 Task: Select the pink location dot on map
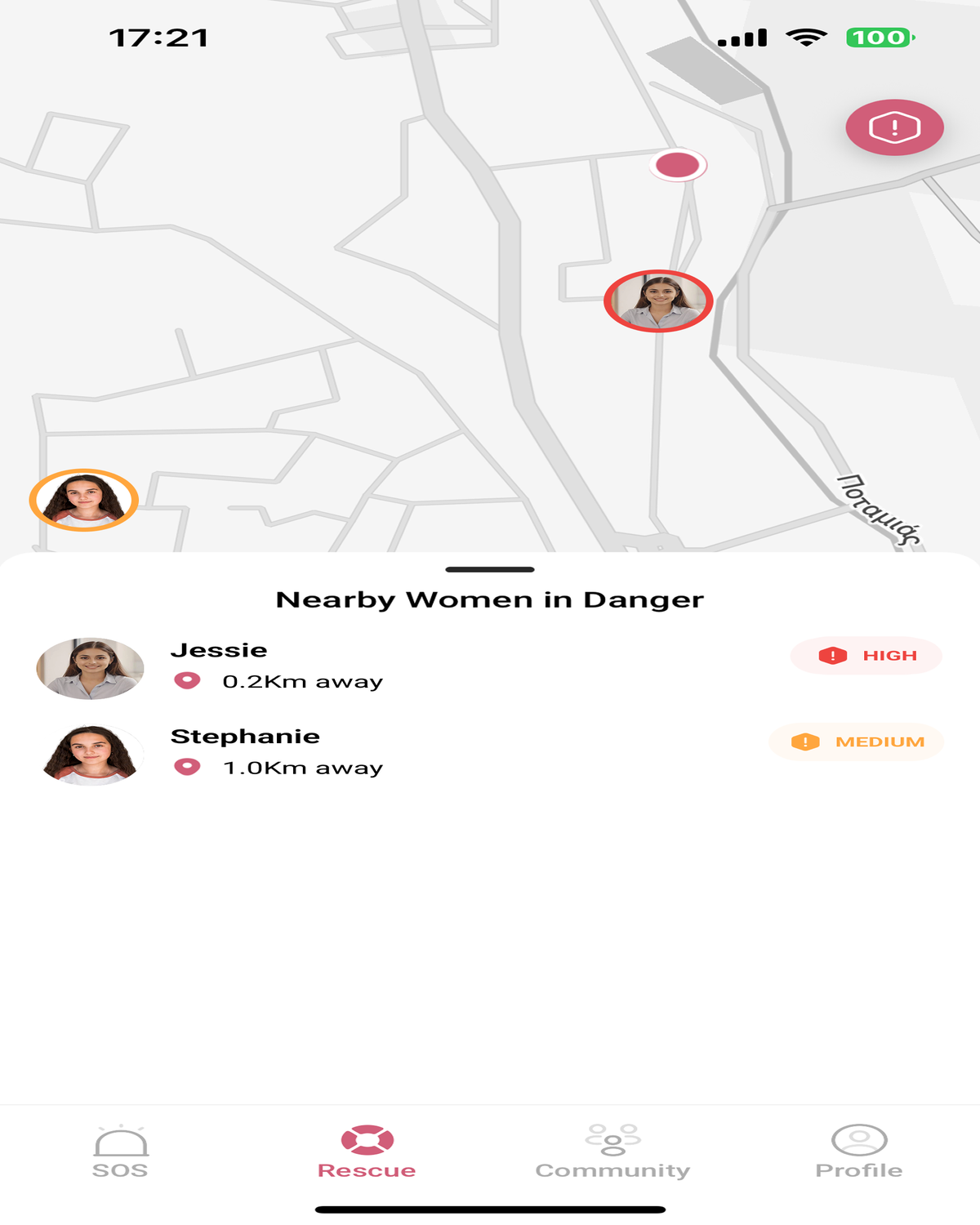tap(678, 166)
